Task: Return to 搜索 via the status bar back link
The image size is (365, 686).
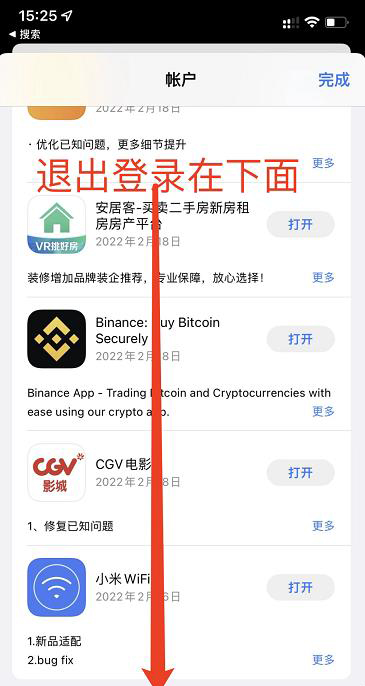Action: pos(25,34)
